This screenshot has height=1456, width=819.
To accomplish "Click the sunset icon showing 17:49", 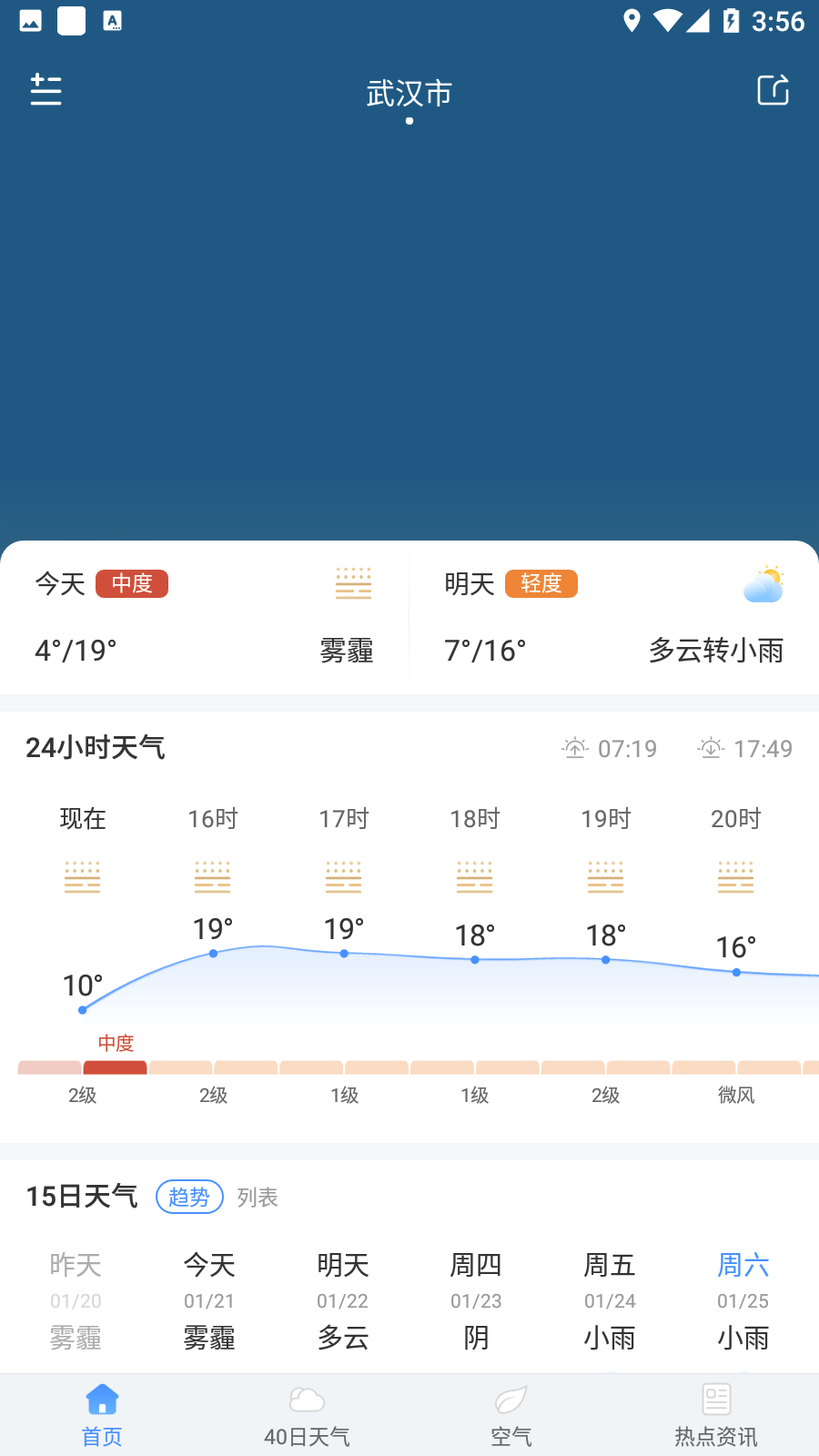I will tap(710, 748).
